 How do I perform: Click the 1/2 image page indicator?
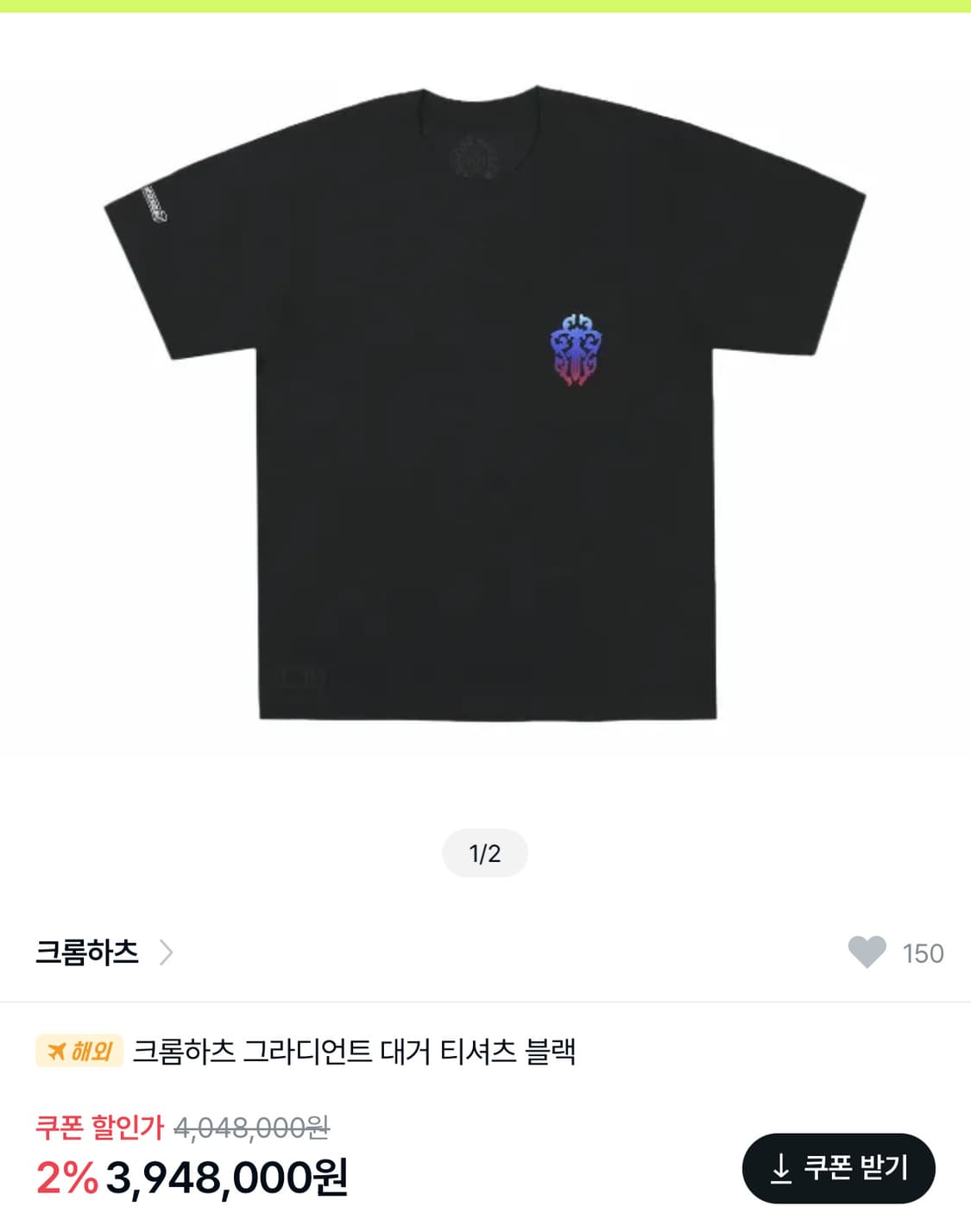[485, 852]
